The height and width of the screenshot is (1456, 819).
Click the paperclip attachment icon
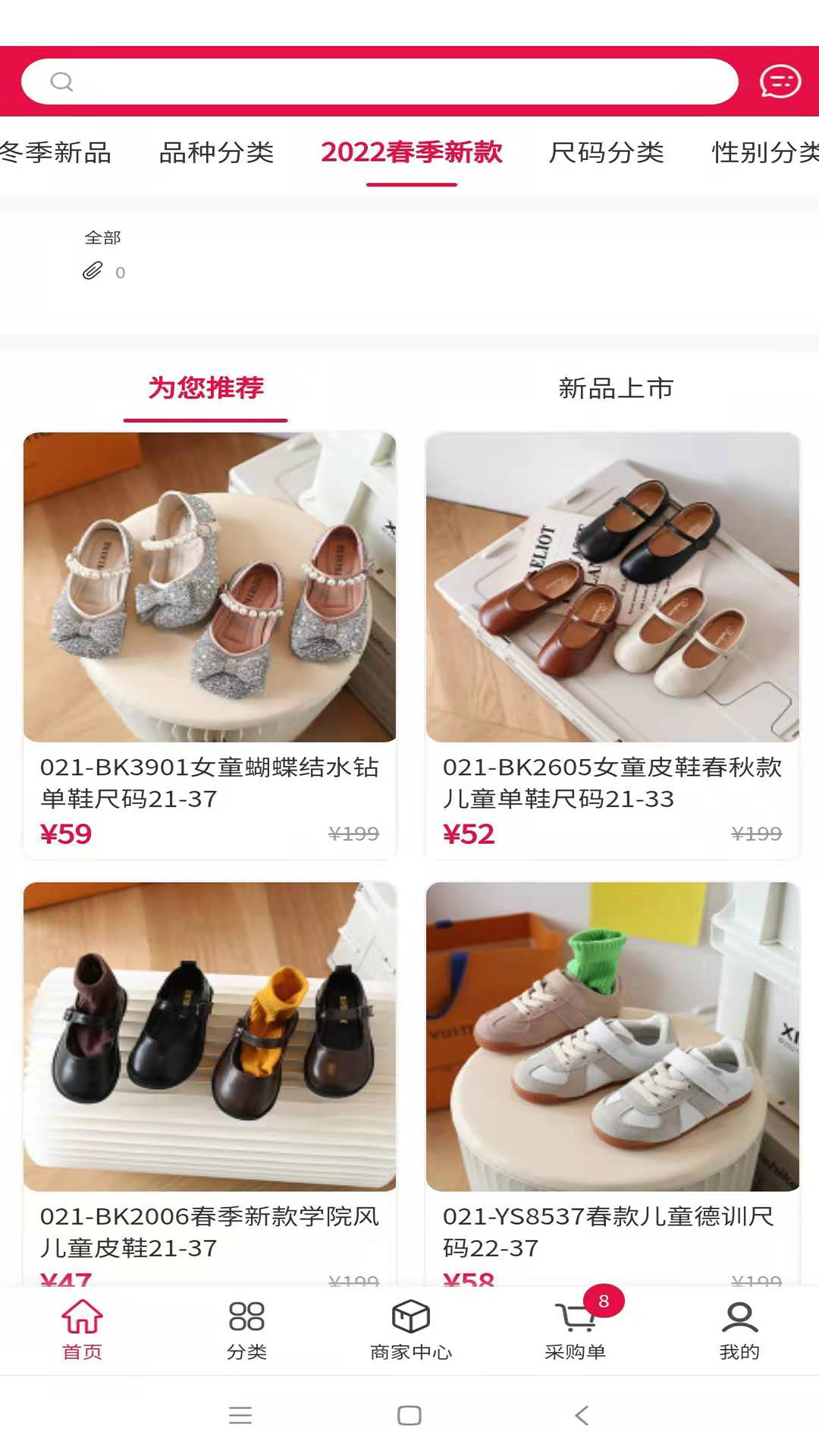[93, 271]
